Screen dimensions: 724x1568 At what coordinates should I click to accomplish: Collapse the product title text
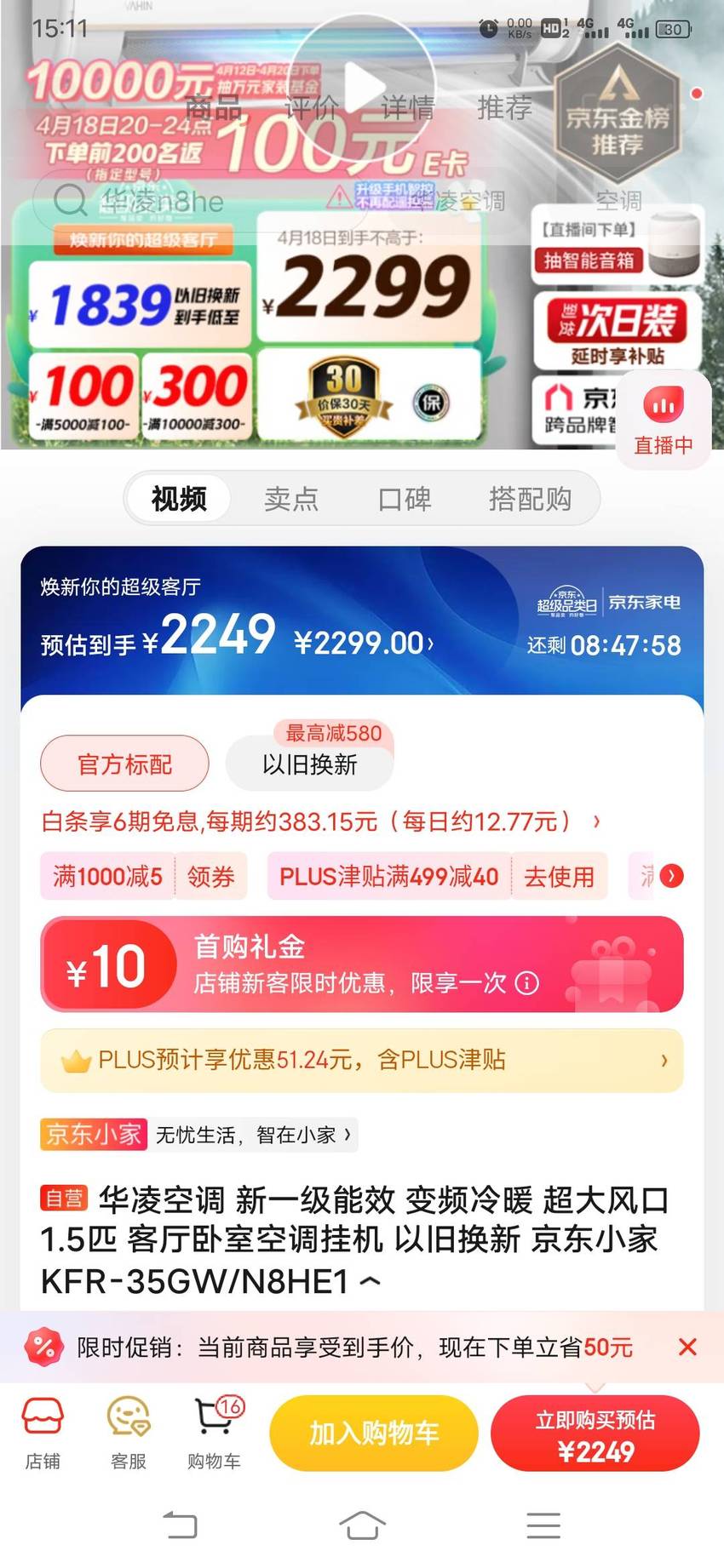coord(370,1280)
